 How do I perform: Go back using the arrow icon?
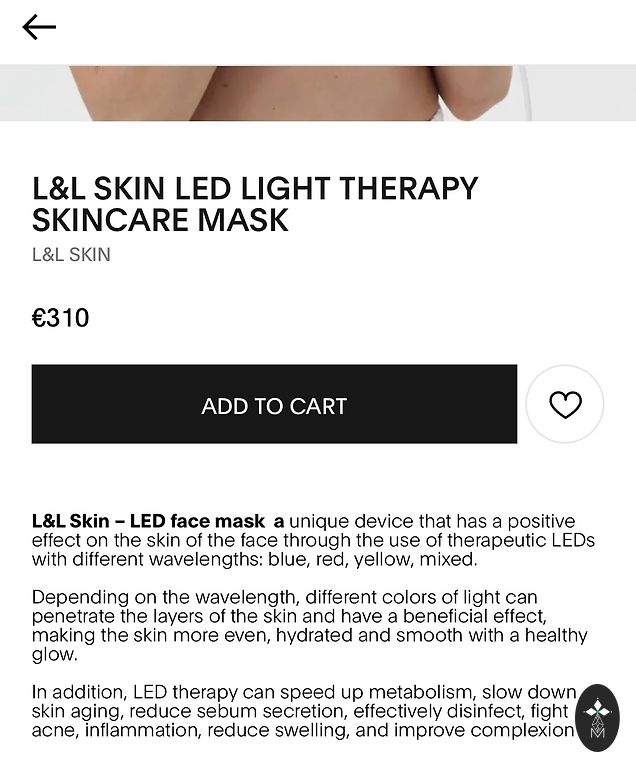(39, 27)
